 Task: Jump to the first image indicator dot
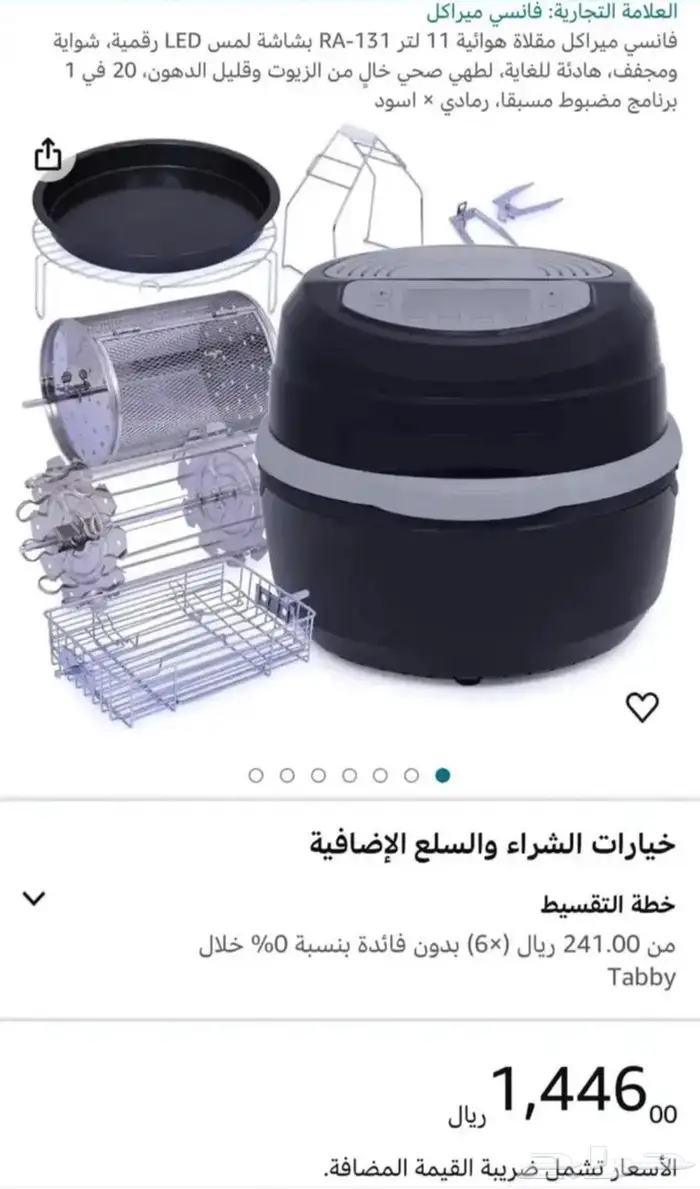pyautogui.click(x=255, y=774)
